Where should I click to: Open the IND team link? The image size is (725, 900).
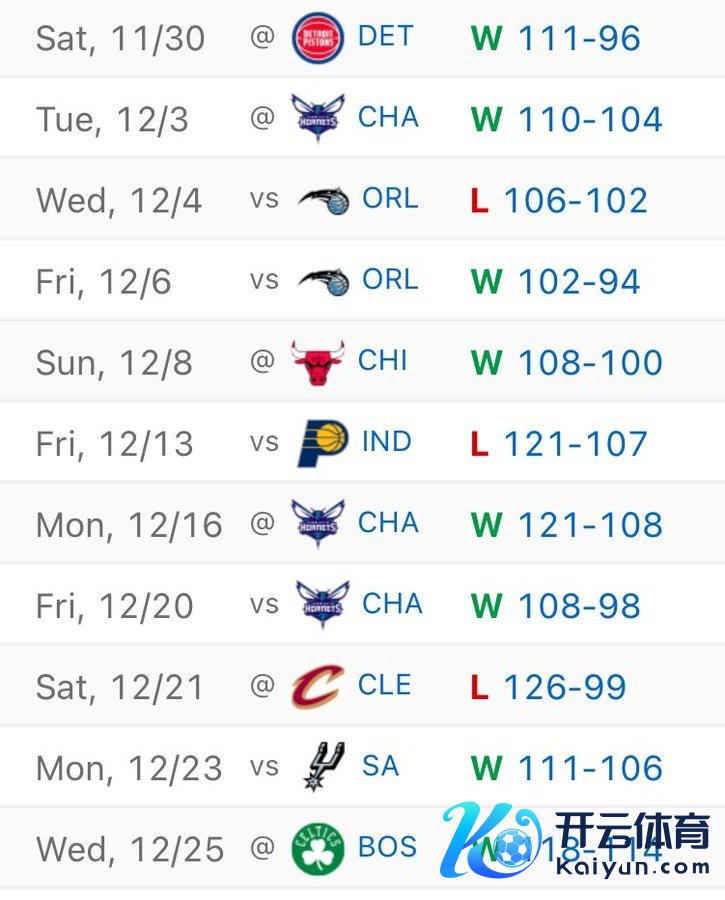[x=387, y=442]
